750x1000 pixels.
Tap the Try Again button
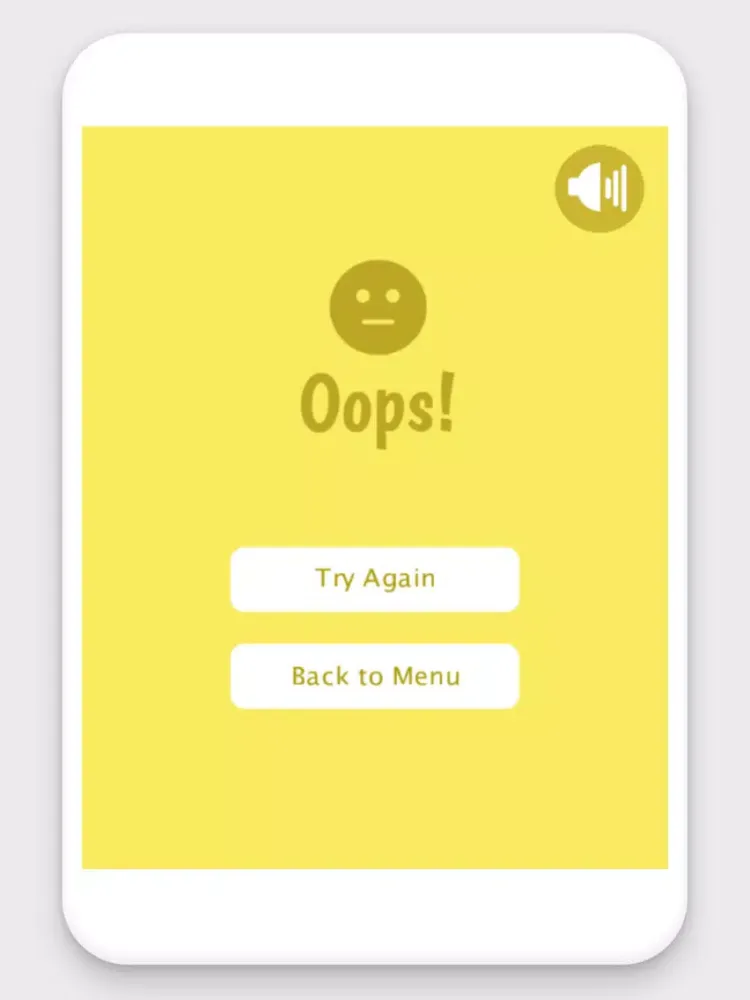375,579
